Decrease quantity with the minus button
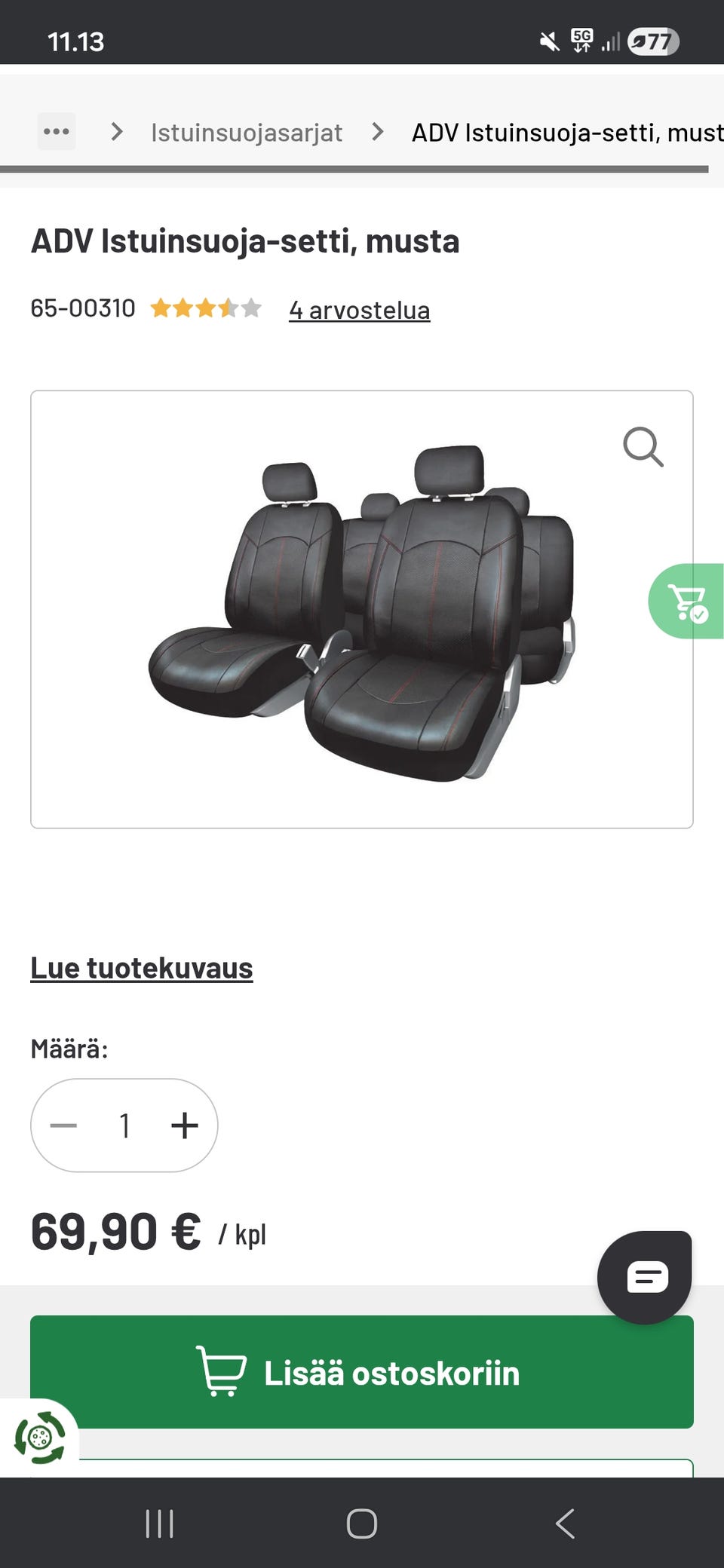Screen dimensions: 724x1568 (x=63, y=1125)
